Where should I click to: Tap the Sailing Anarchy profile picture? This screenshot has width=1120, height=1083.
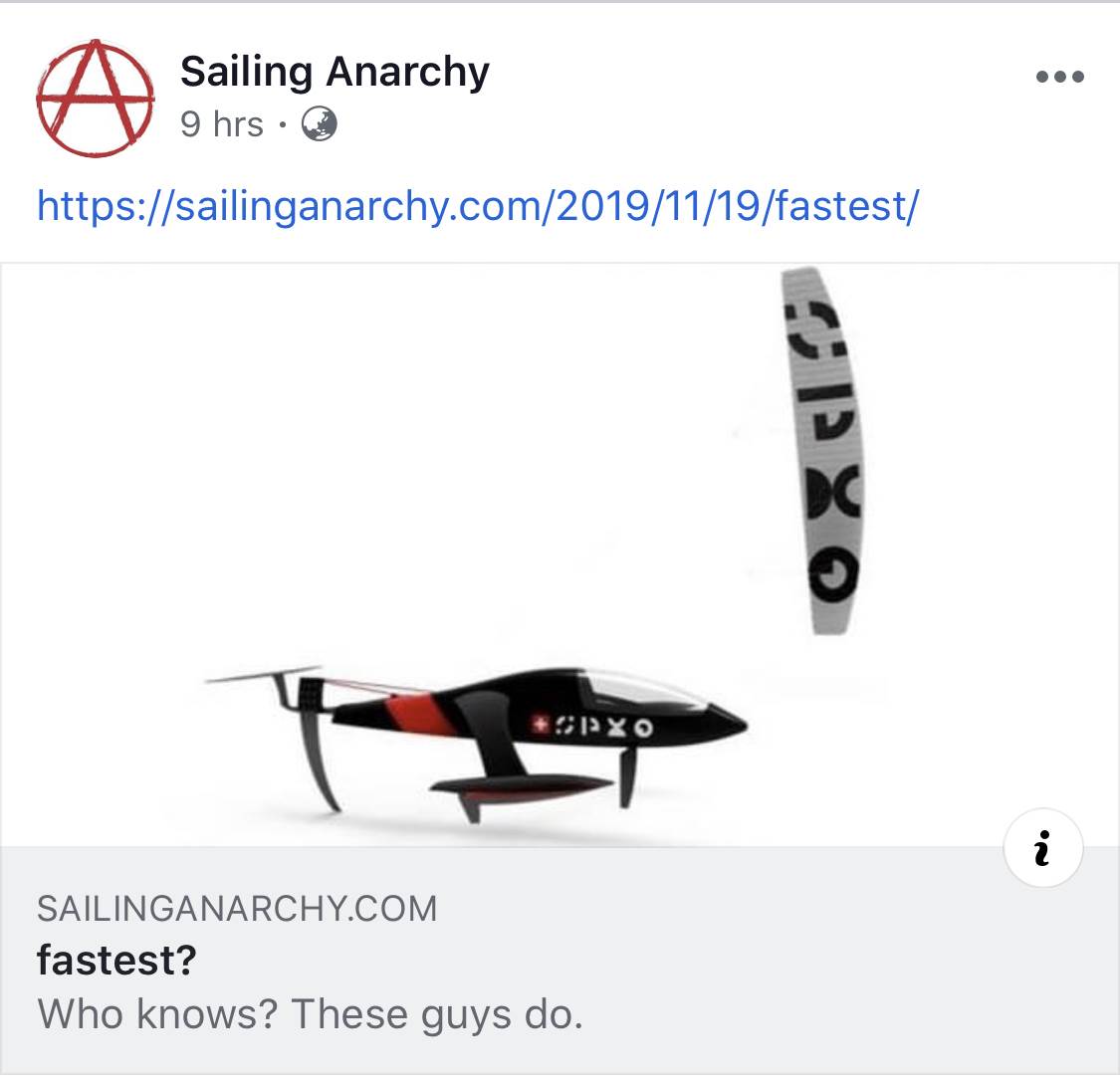tap(96, 98)
